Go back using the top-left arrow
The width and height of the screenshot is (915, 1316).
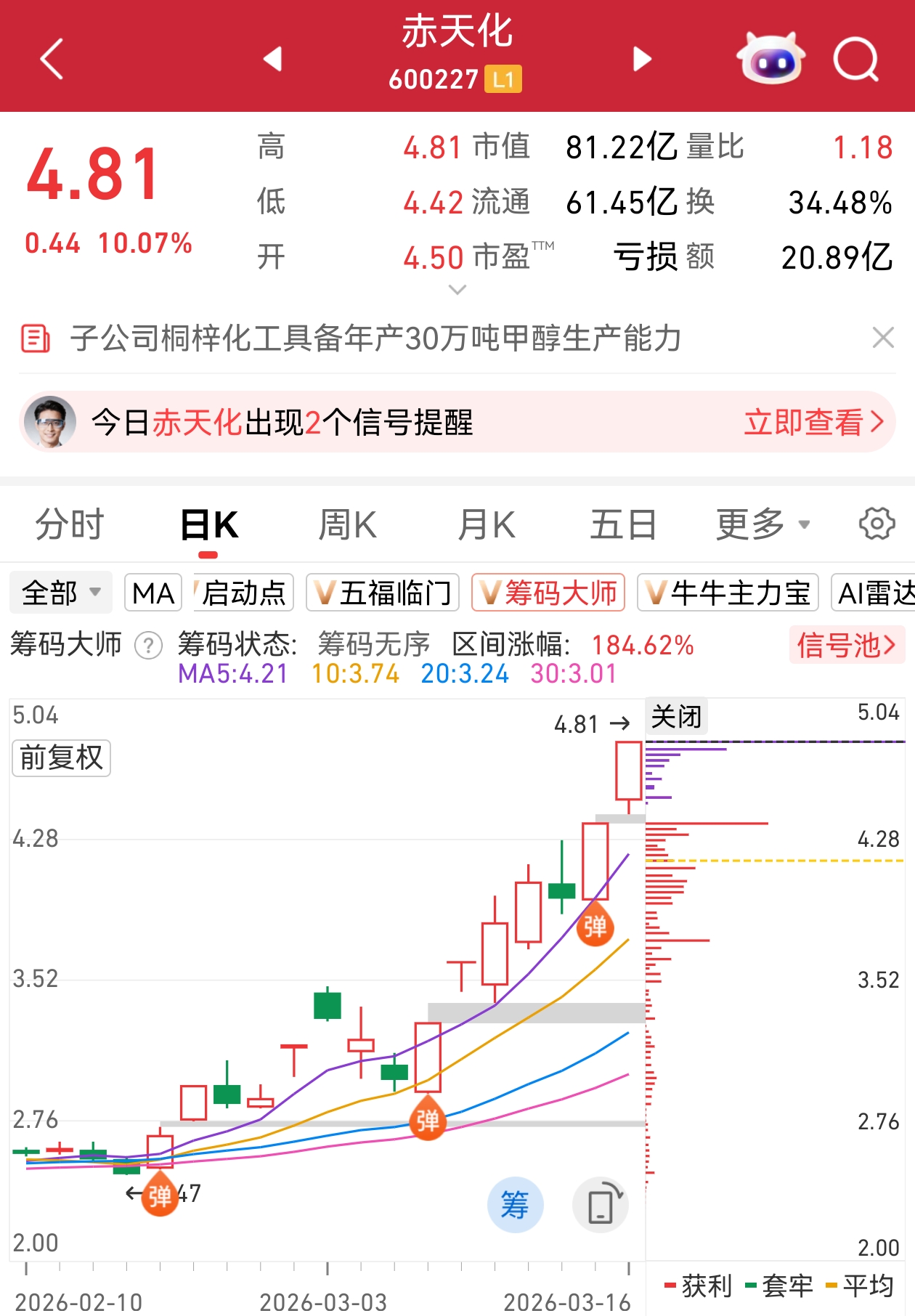(x=52, y=59)
